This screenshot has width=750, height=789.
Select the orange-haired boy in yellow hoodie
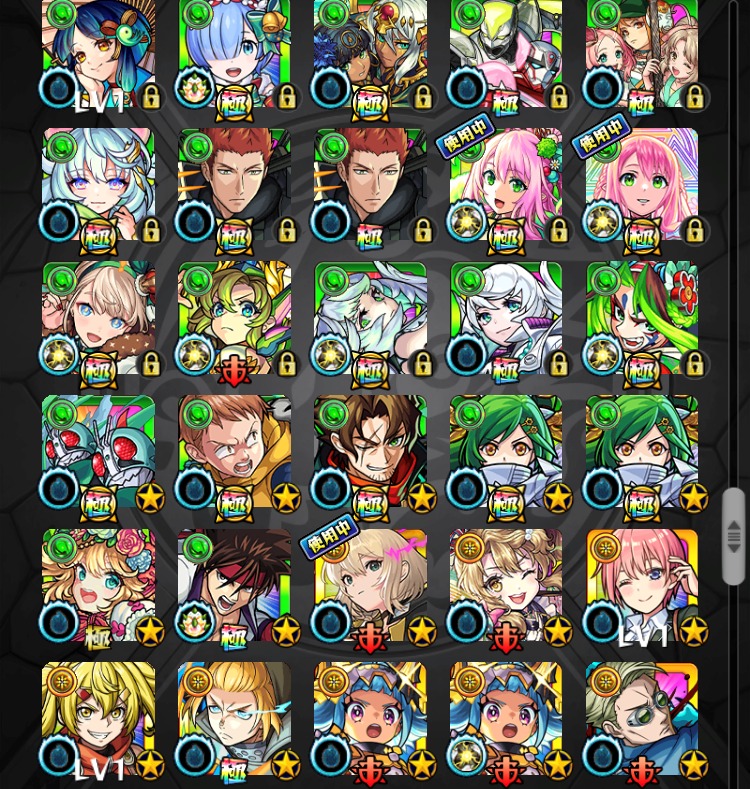pos(234,451)
